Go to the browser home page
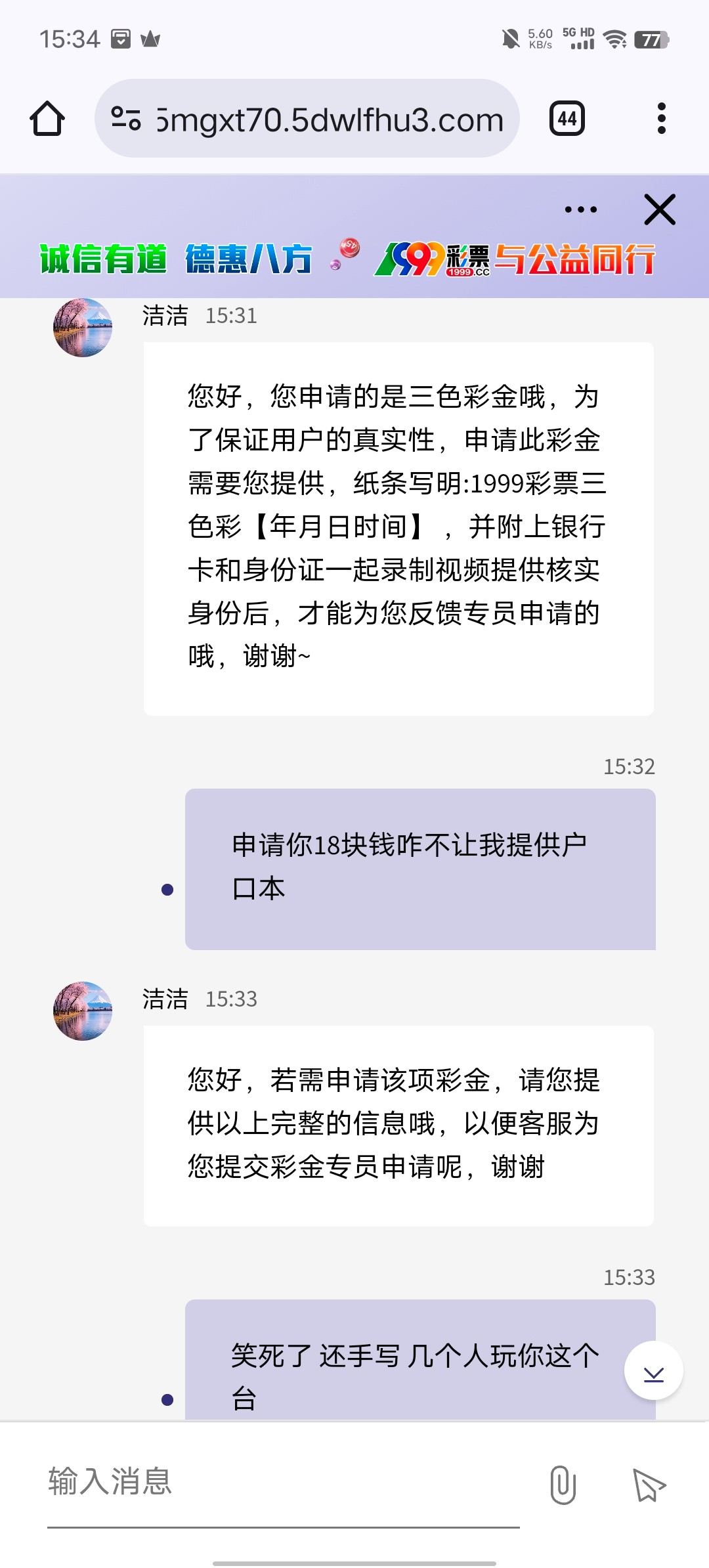The height and width of the screenshot is (1568, 709). point(47,119)
